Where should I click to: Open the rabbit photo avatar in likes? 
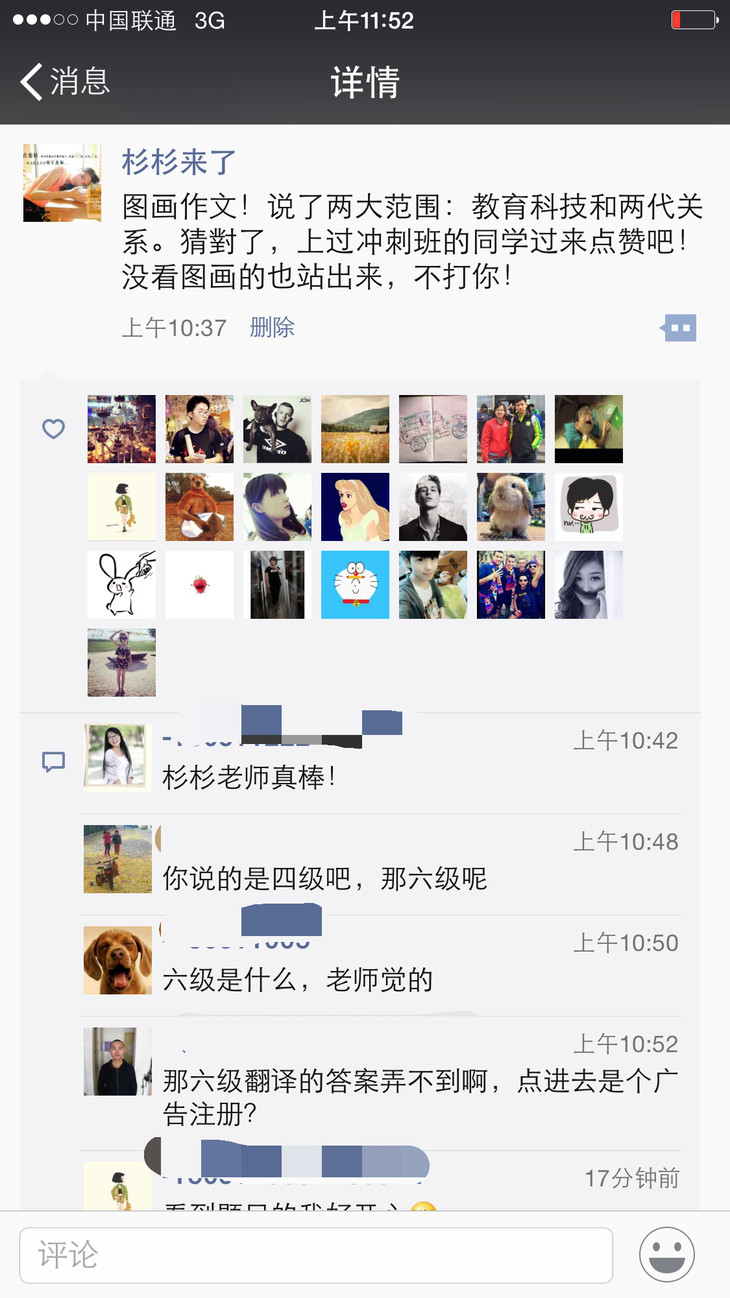[x=511, y=506]
